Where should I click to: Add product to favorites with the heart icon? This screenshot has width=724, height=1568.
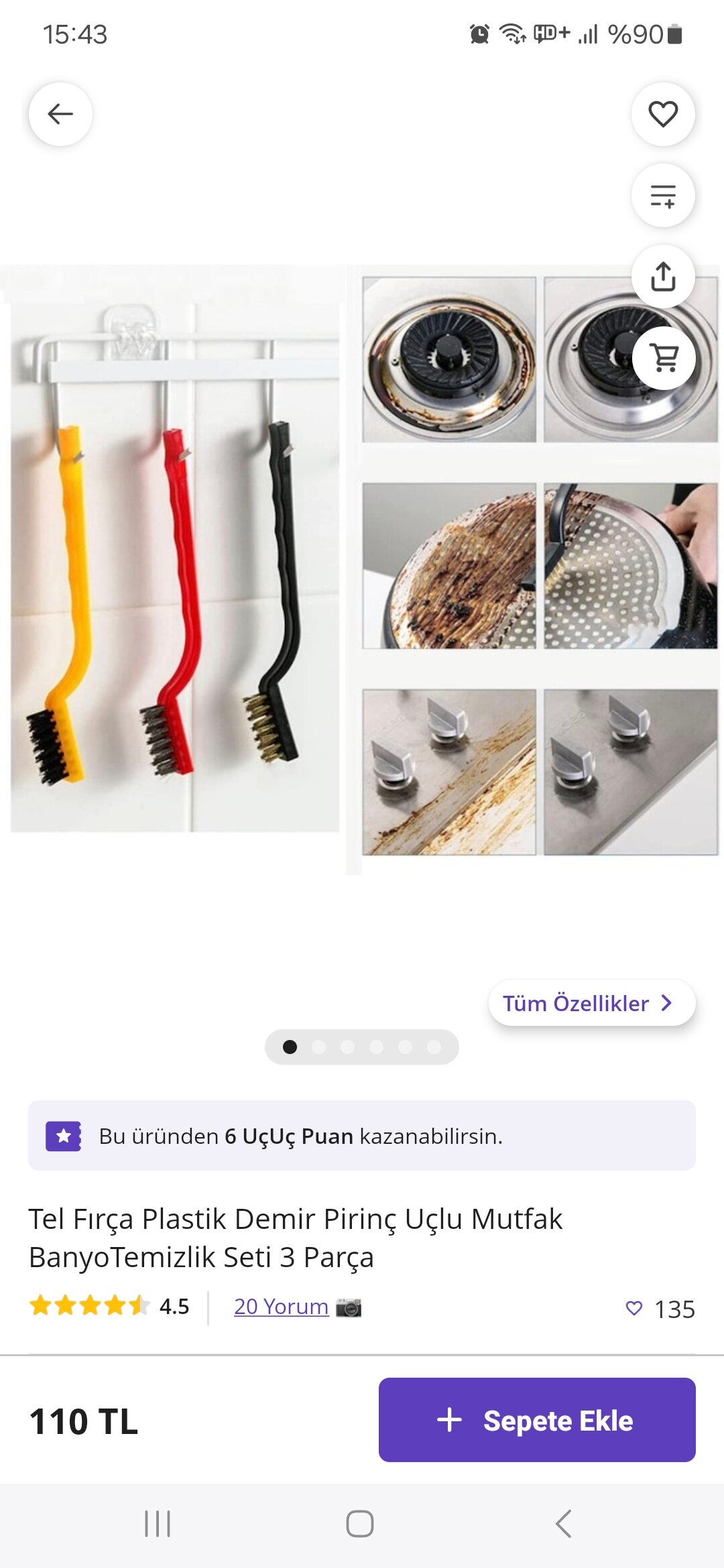point(662,114)
